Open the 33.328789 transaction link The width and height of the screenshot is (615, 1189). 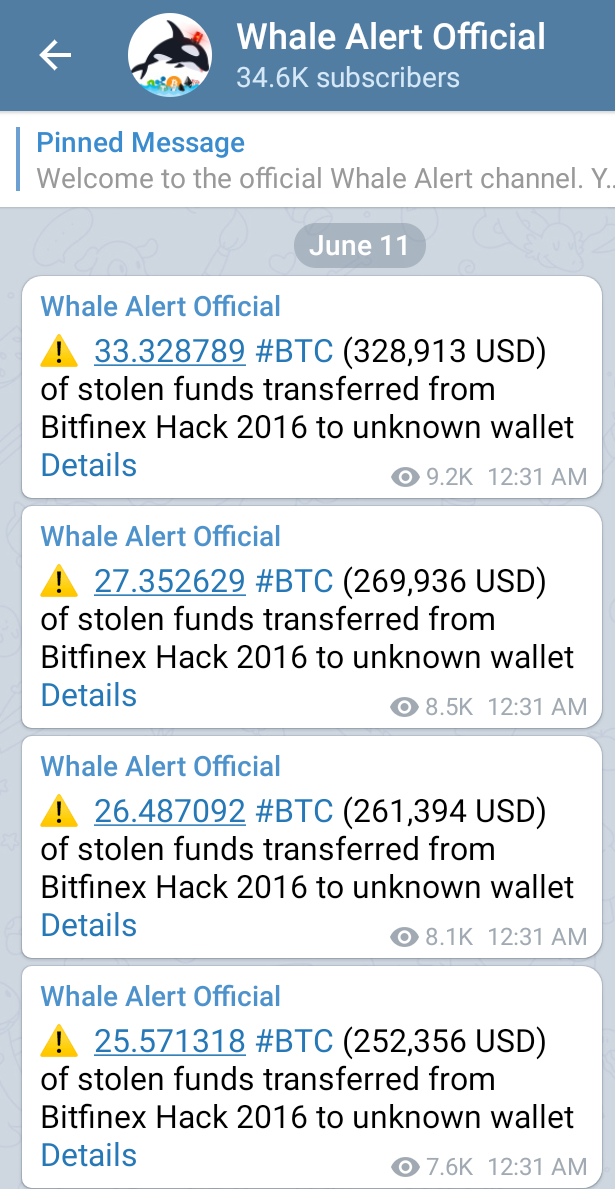tap(170, 350)
